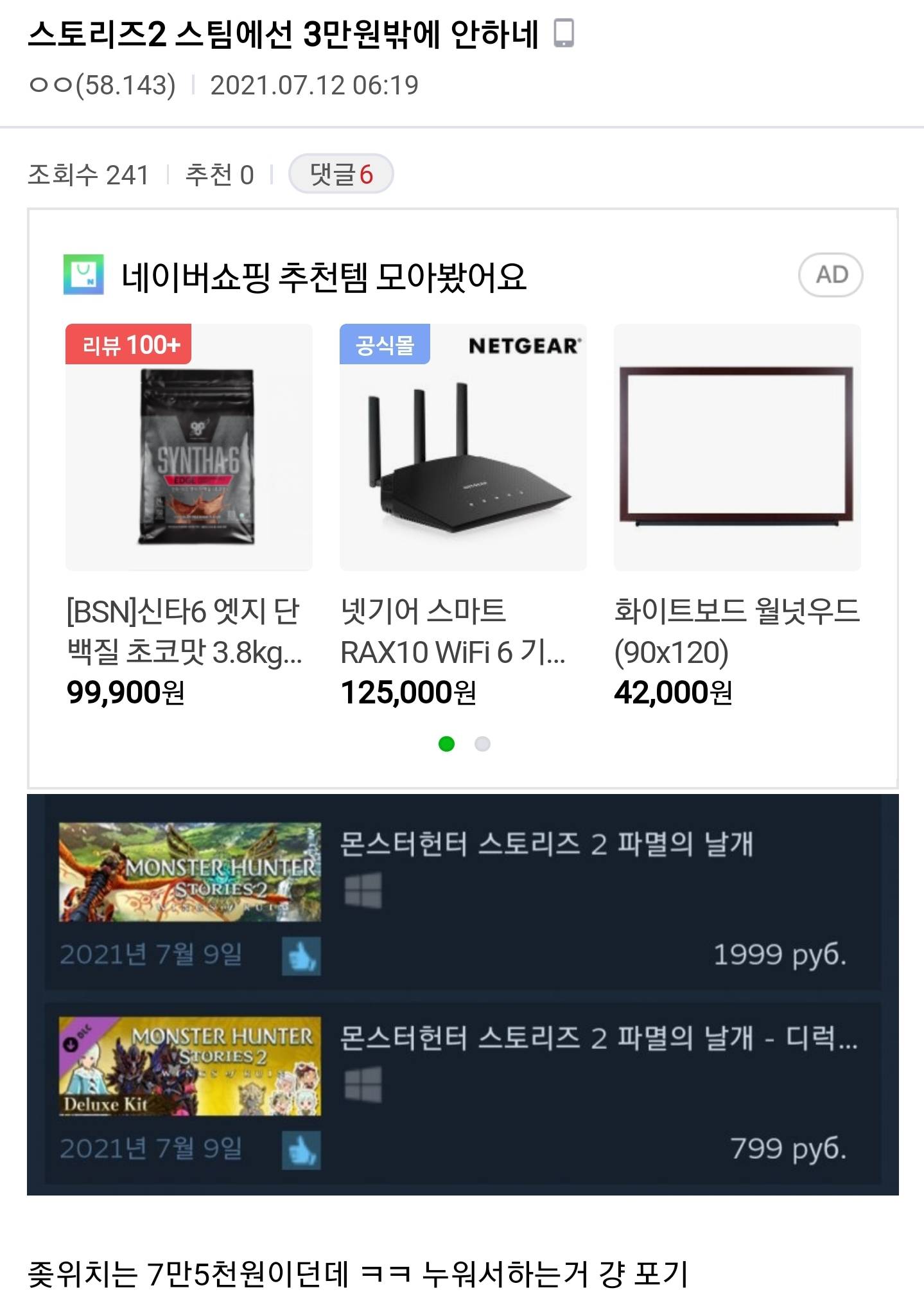Open the BSN 신타6 엣지 protein product
The image size is (924, 1315).
(x=189, y=448)
